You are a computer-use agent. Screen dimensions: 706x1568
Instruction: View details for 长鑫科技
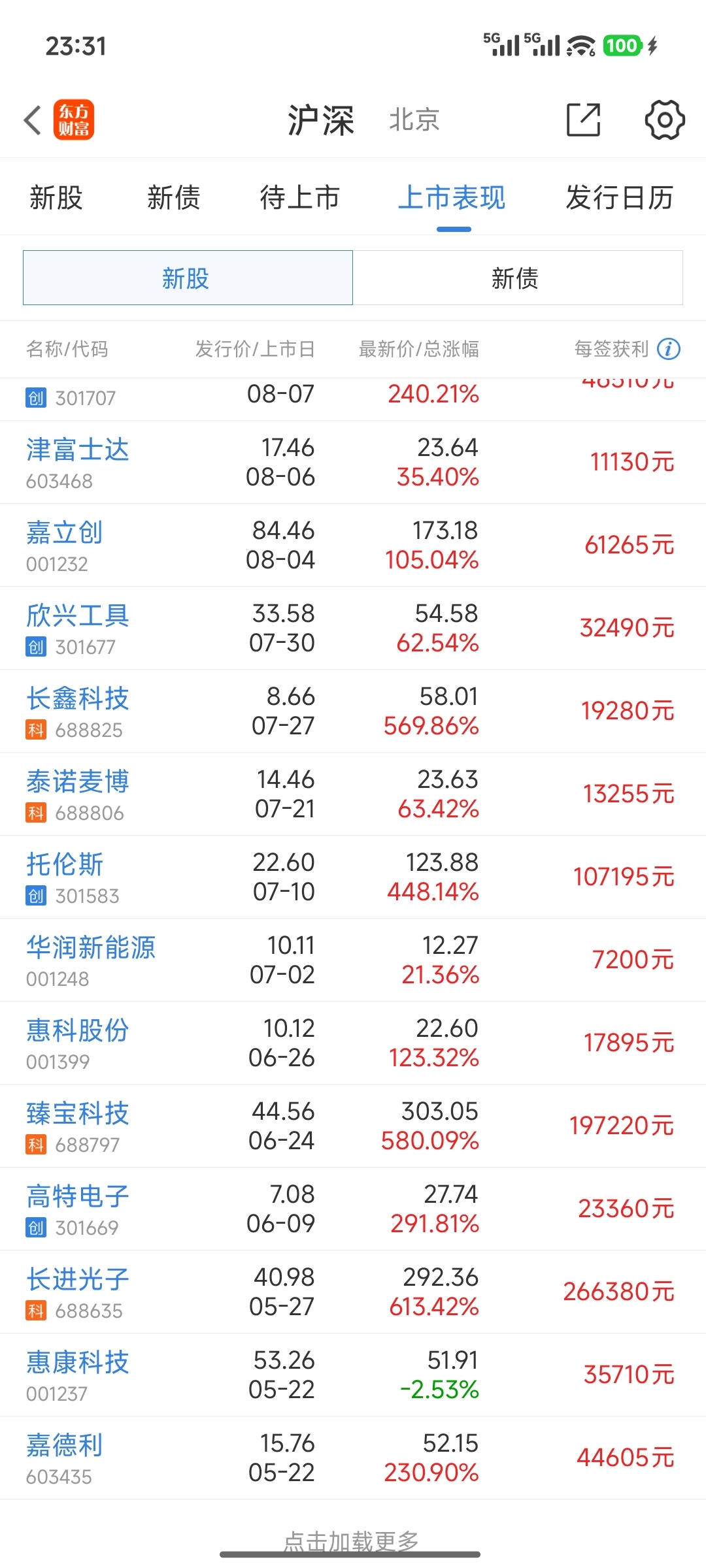353,711
